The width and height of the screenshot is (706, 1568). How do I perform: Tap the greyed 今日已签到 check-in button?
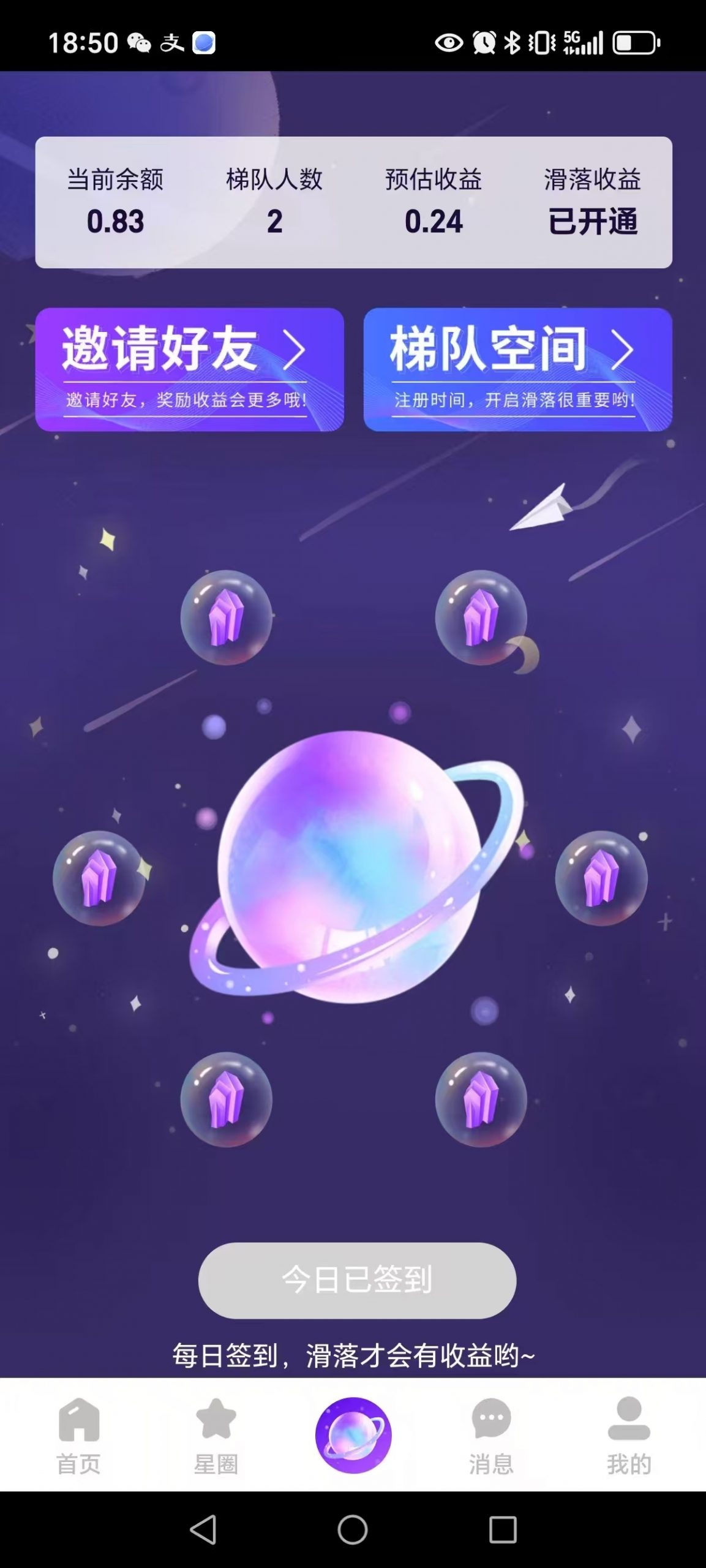(x=357, y=1280)
